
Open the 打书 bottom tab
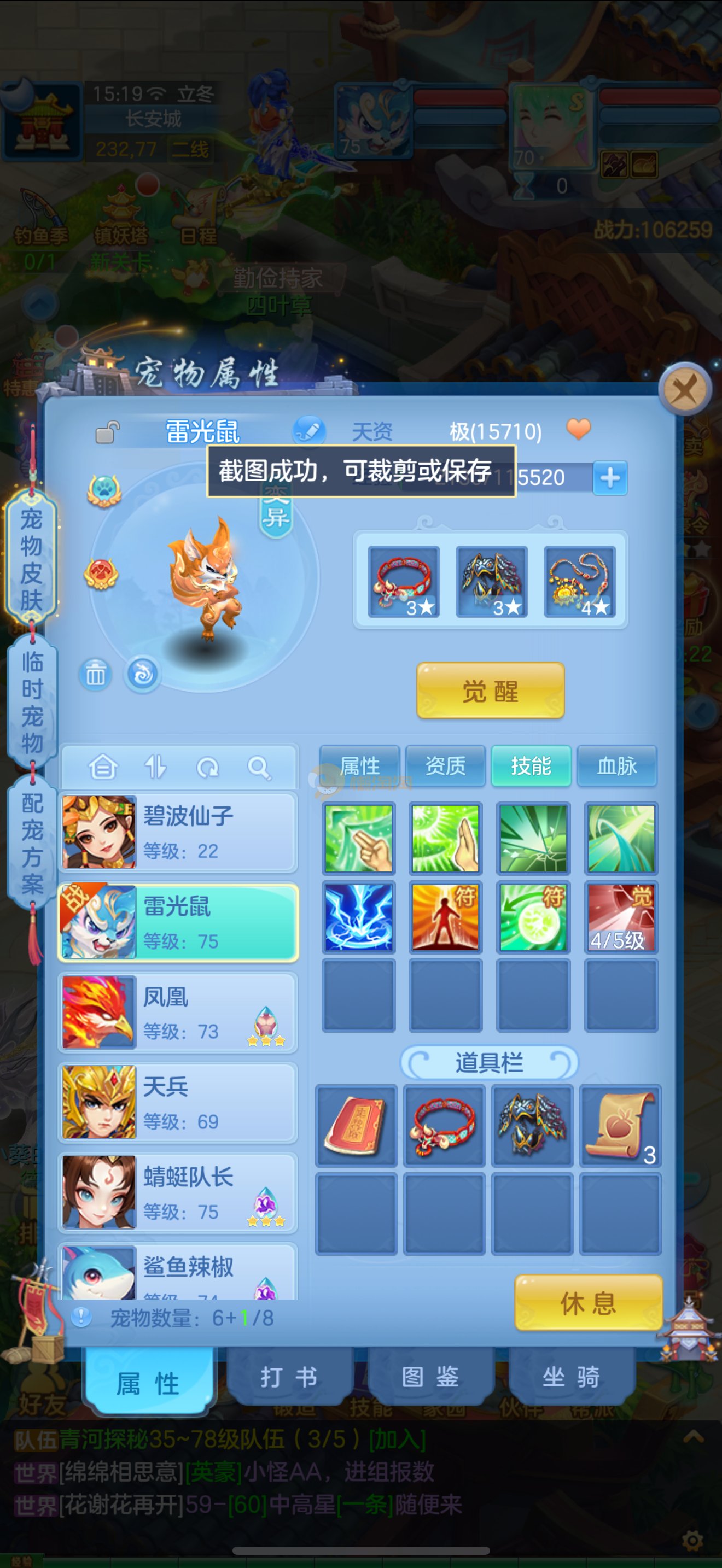coord(289,1377)
